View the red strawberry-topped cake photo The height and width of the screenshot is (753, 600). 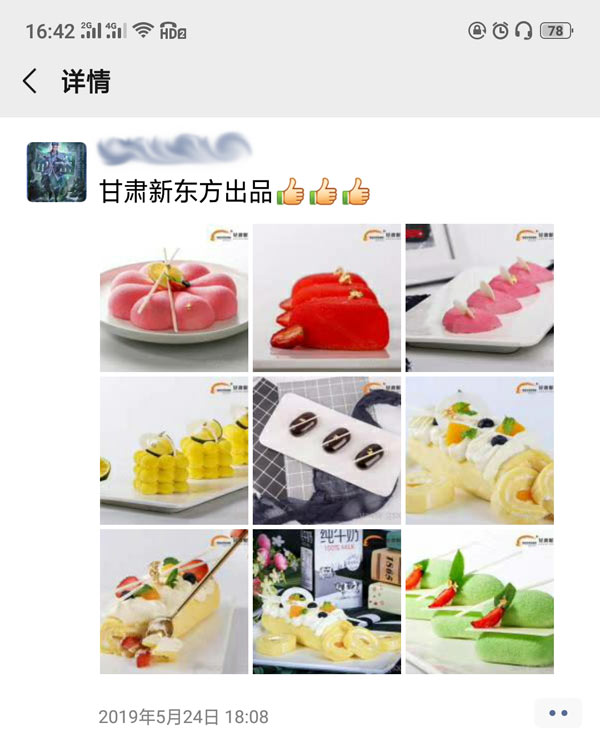click(x=327, y=298)
